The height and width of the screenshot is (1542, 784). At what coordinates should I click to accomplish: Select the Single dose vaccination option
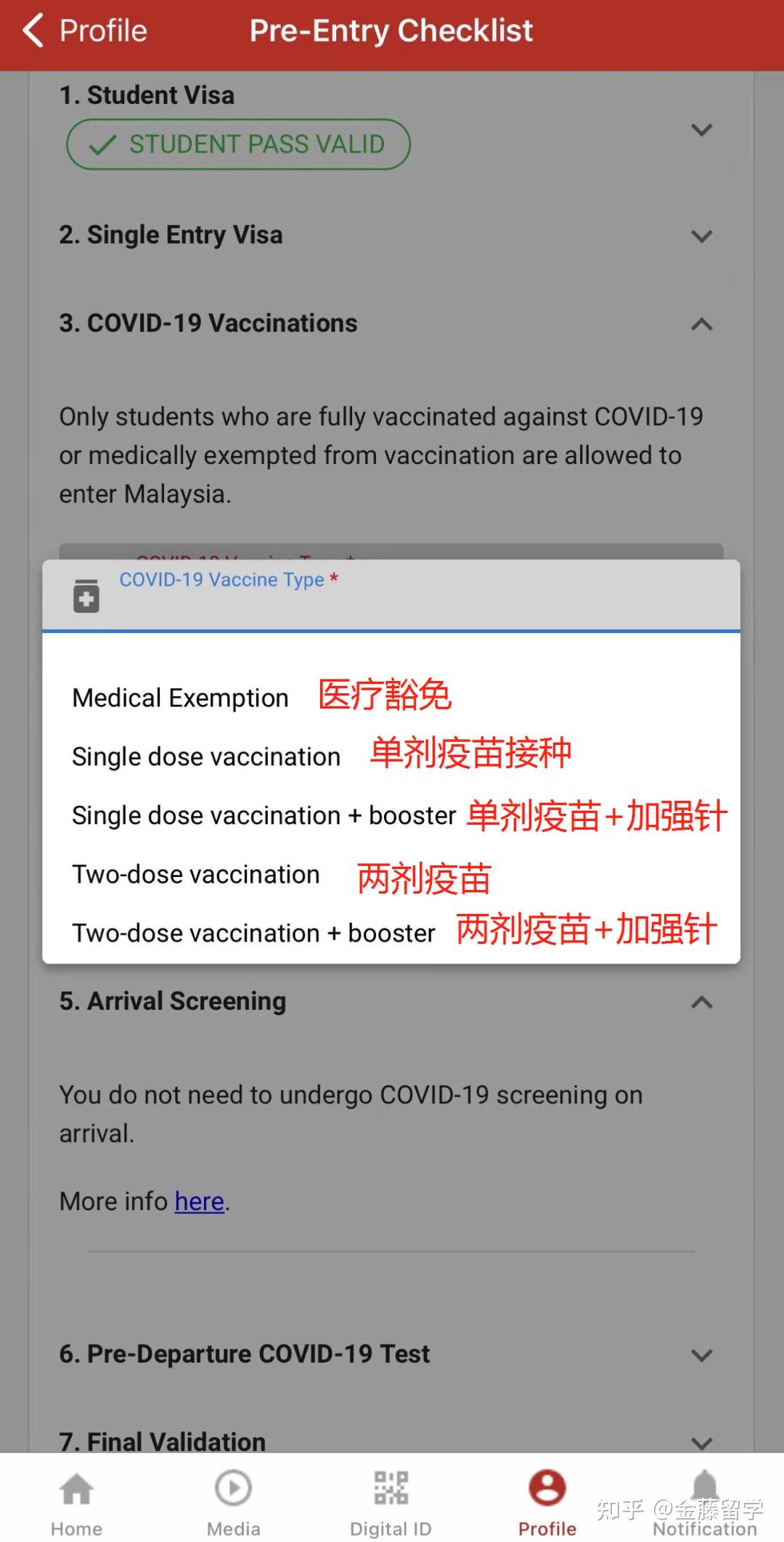(x=205, y=756)
